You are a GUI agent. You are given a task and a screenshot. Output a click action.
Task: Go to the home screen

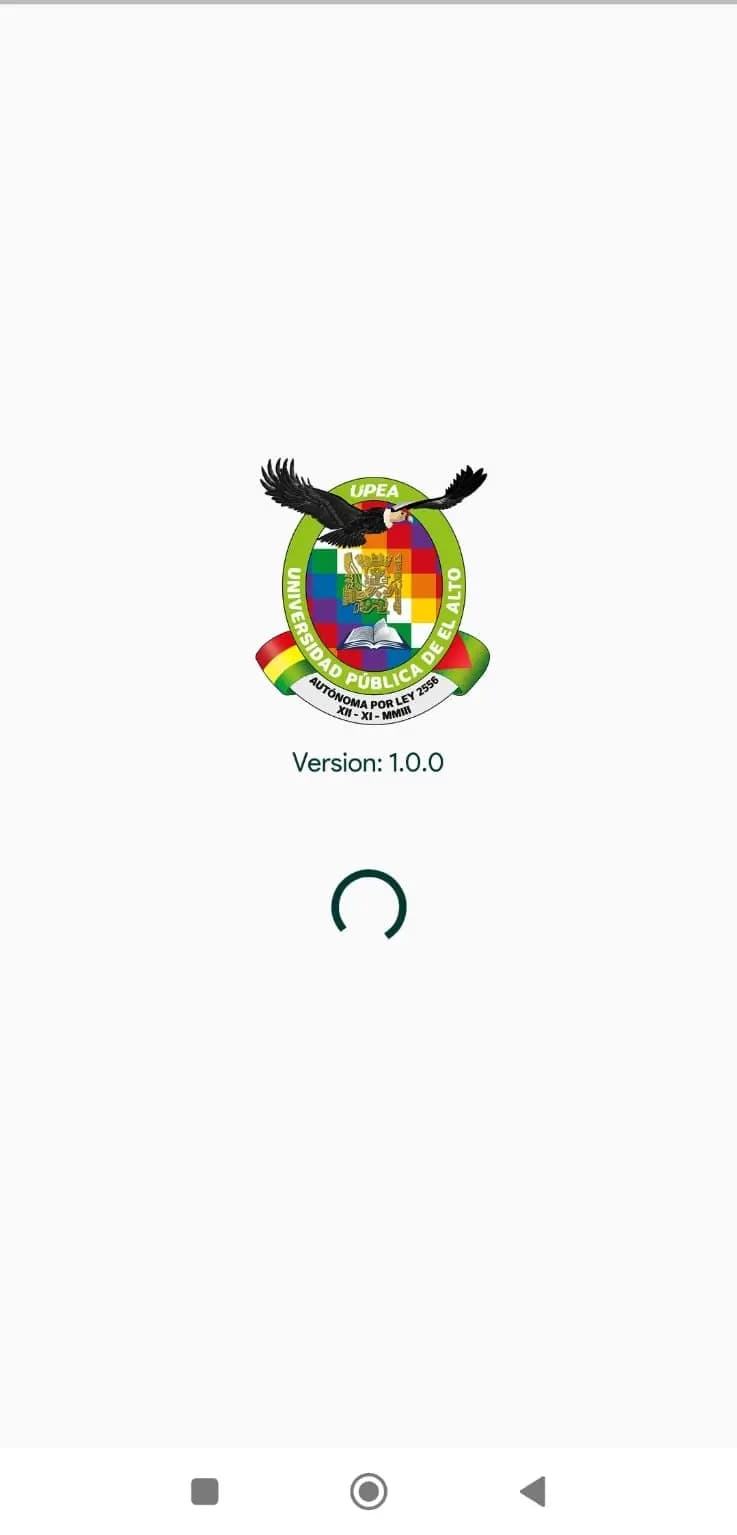click(x=368, y=1491)
